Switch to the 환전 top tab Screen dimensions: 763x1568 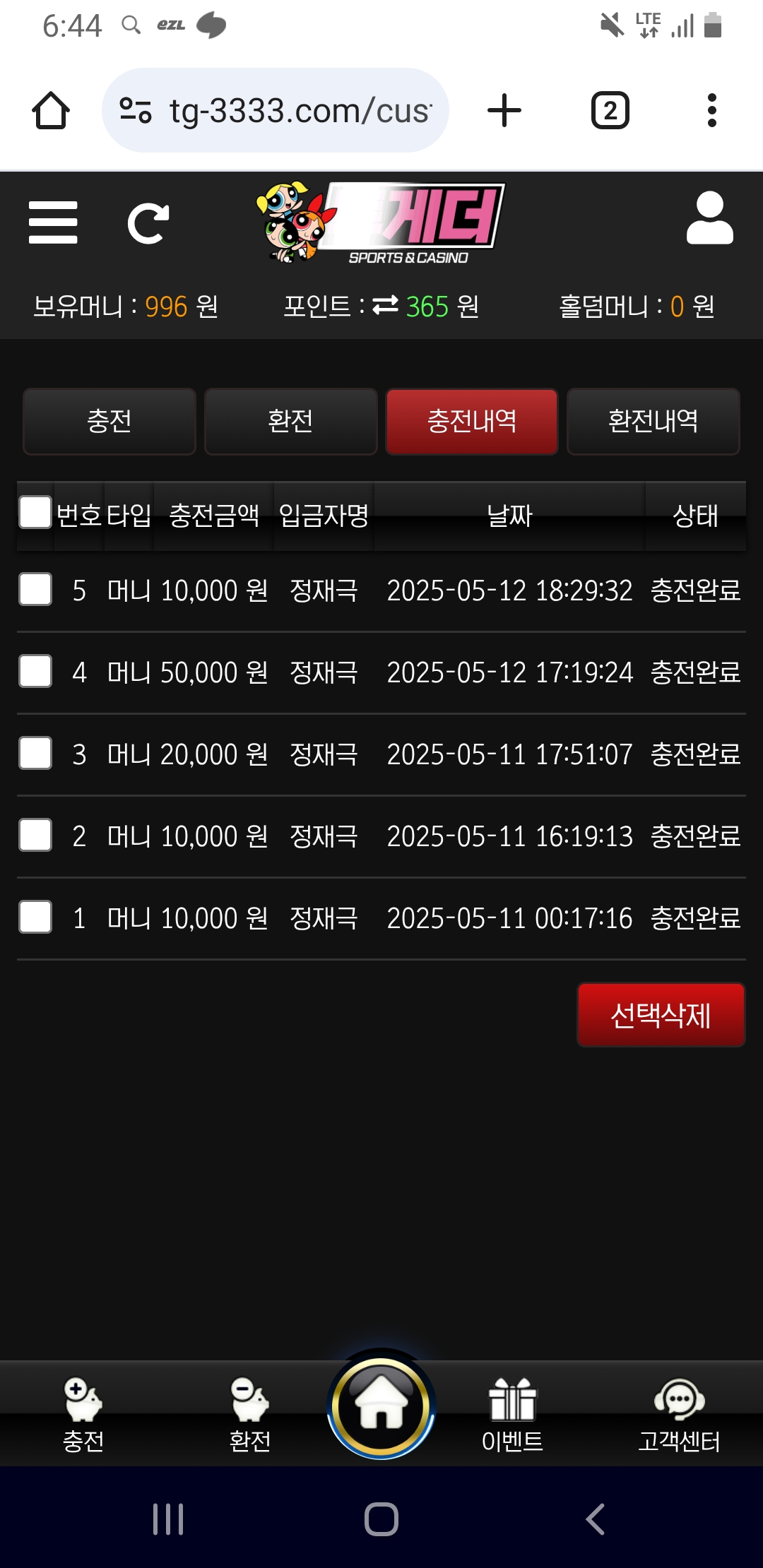(x=290, y=421)
